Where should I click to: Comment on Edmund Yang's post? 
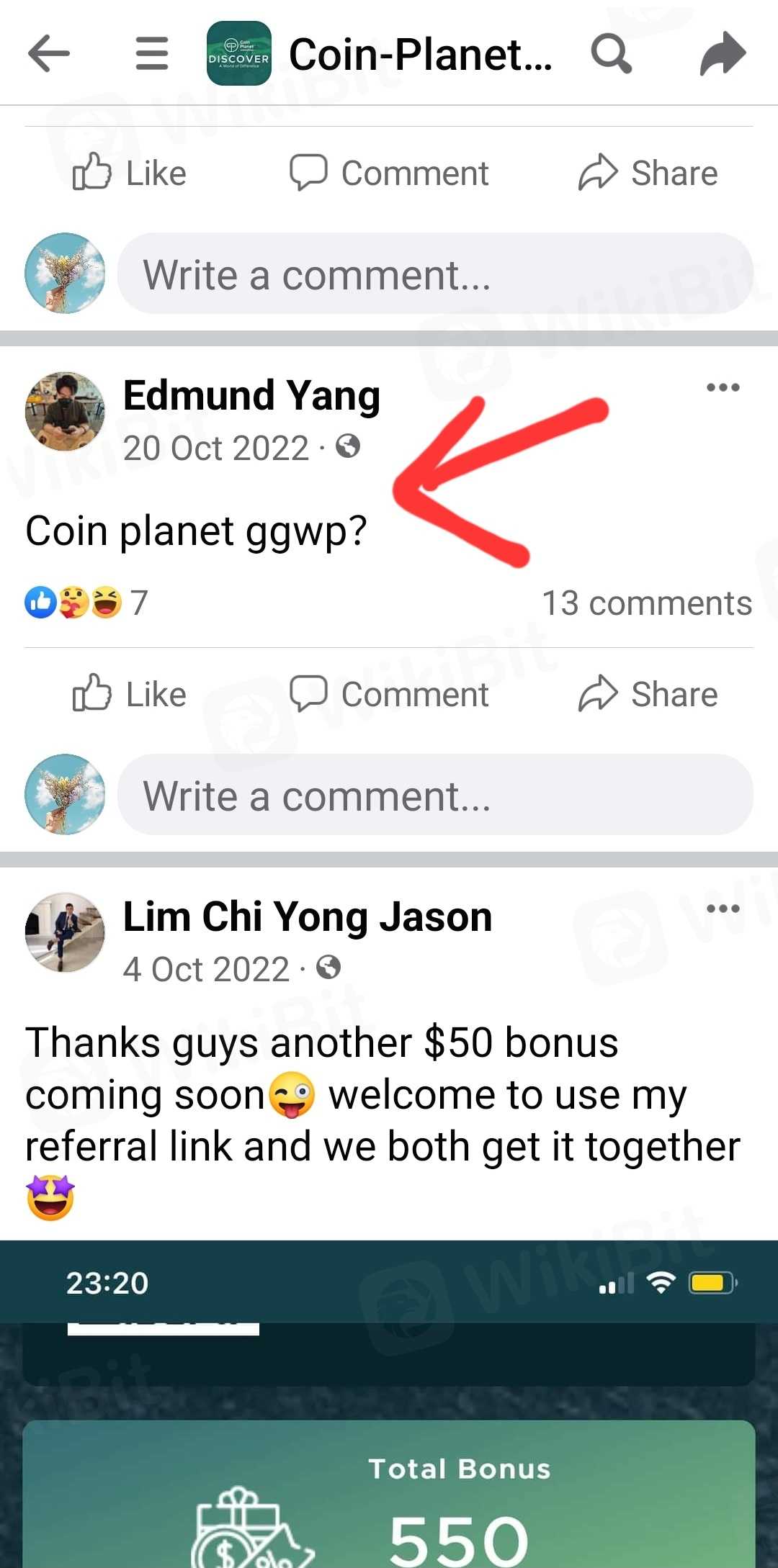390,694
